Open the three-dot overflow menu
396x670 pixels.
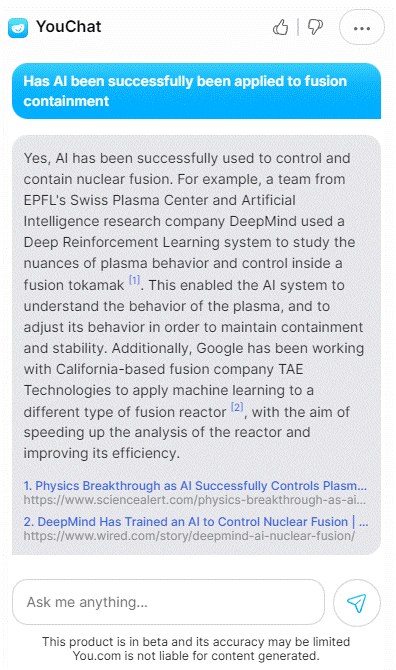pyautogui.click(x=362, y=28)
